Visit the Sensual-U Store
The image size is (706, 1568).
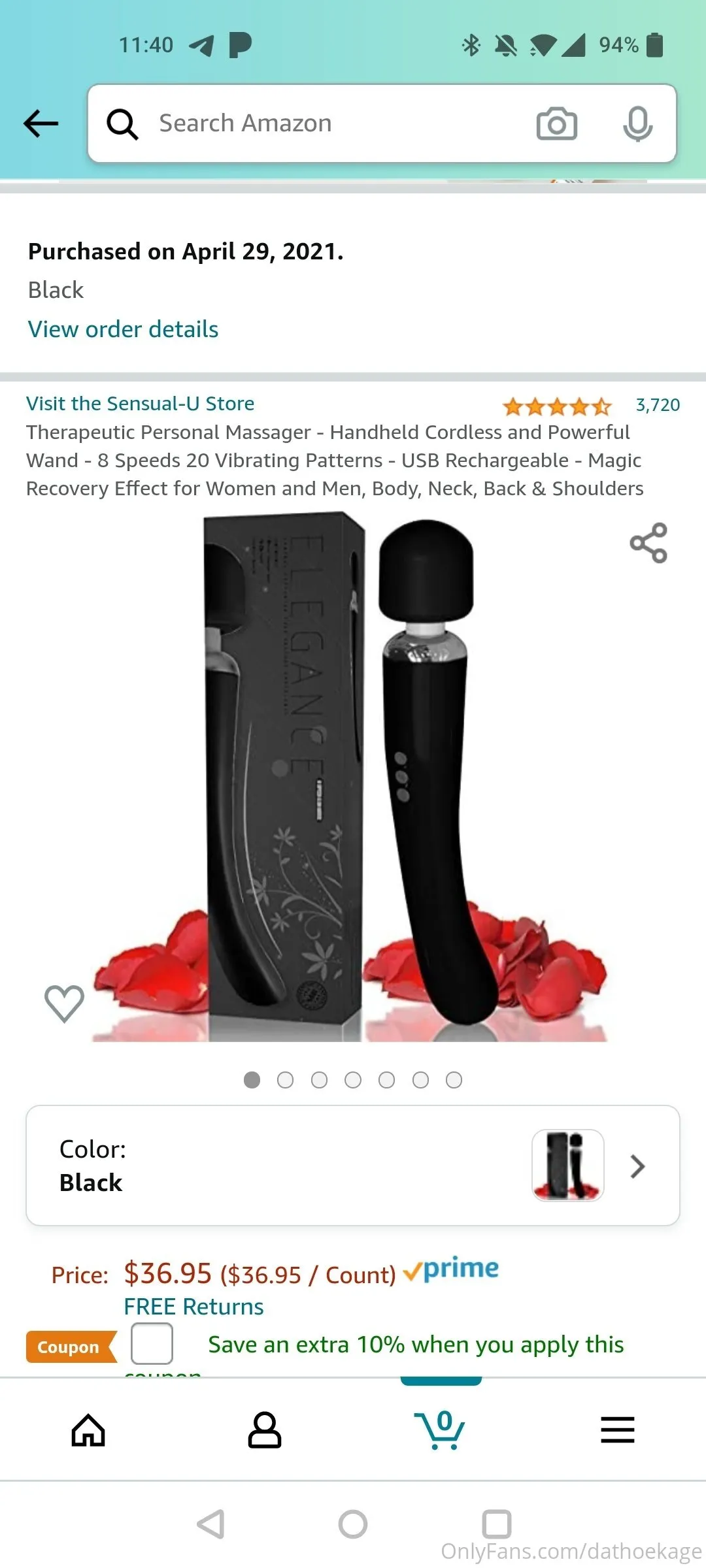click(140, 404)
